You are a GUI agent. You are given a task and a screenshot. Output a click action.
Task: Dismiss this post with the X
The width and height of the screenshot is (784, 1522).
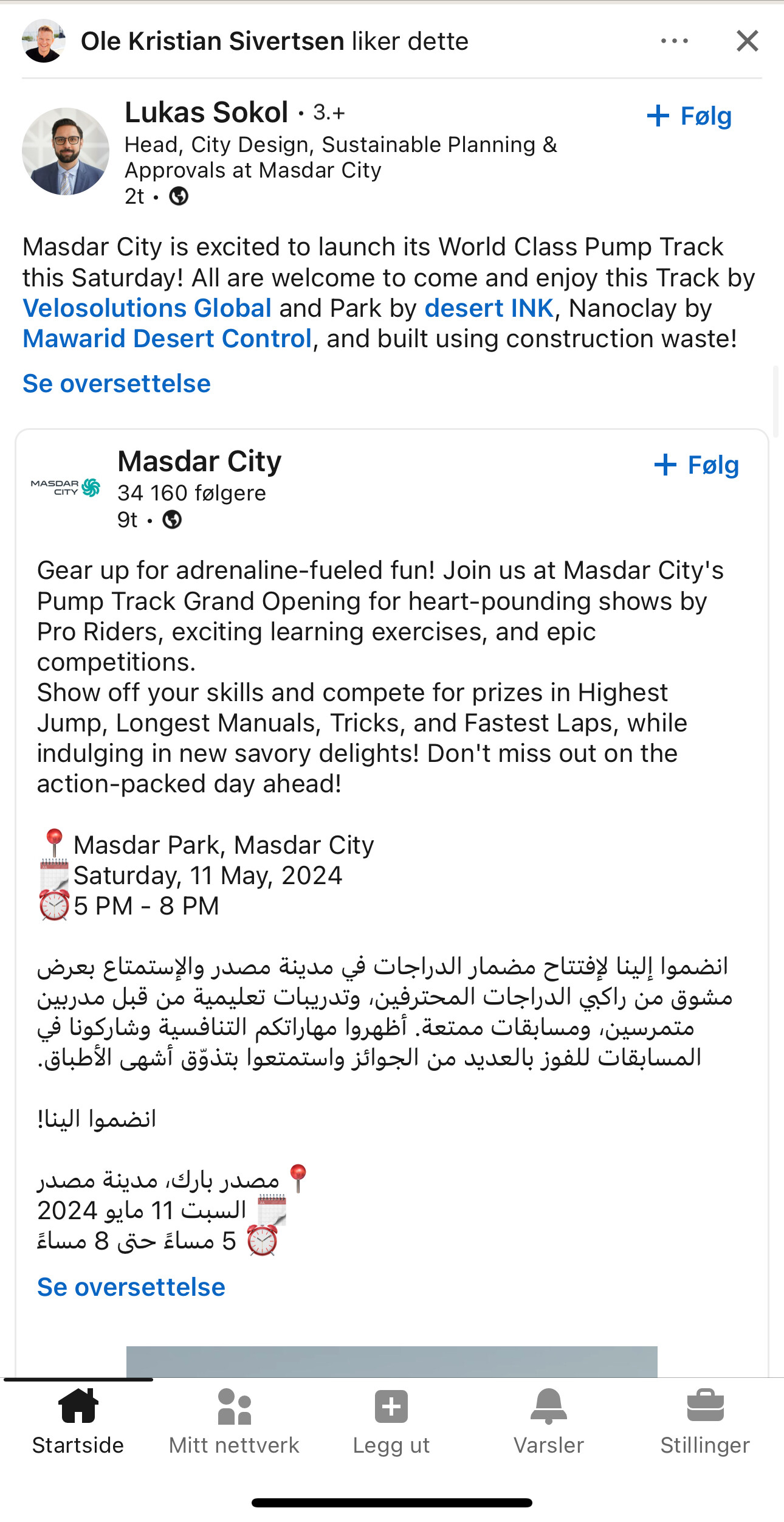click(747, 41)
